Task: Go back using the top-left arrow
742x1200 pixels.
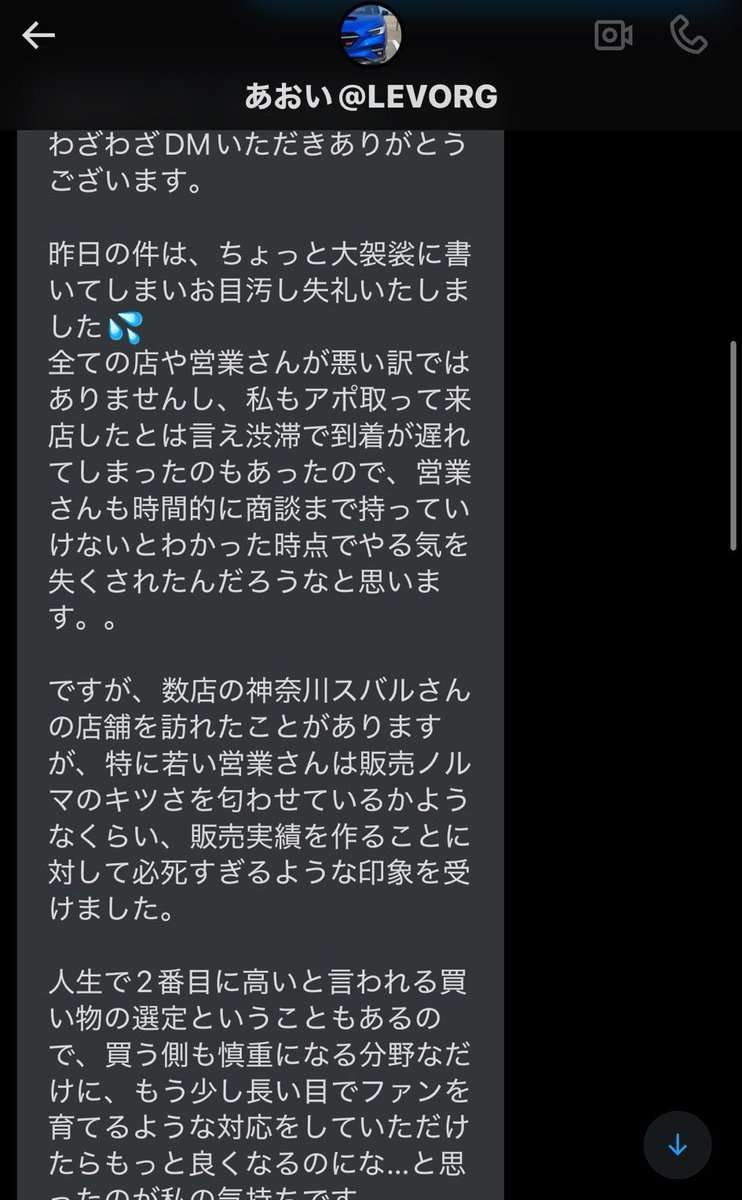Action: tap(38, 36)
